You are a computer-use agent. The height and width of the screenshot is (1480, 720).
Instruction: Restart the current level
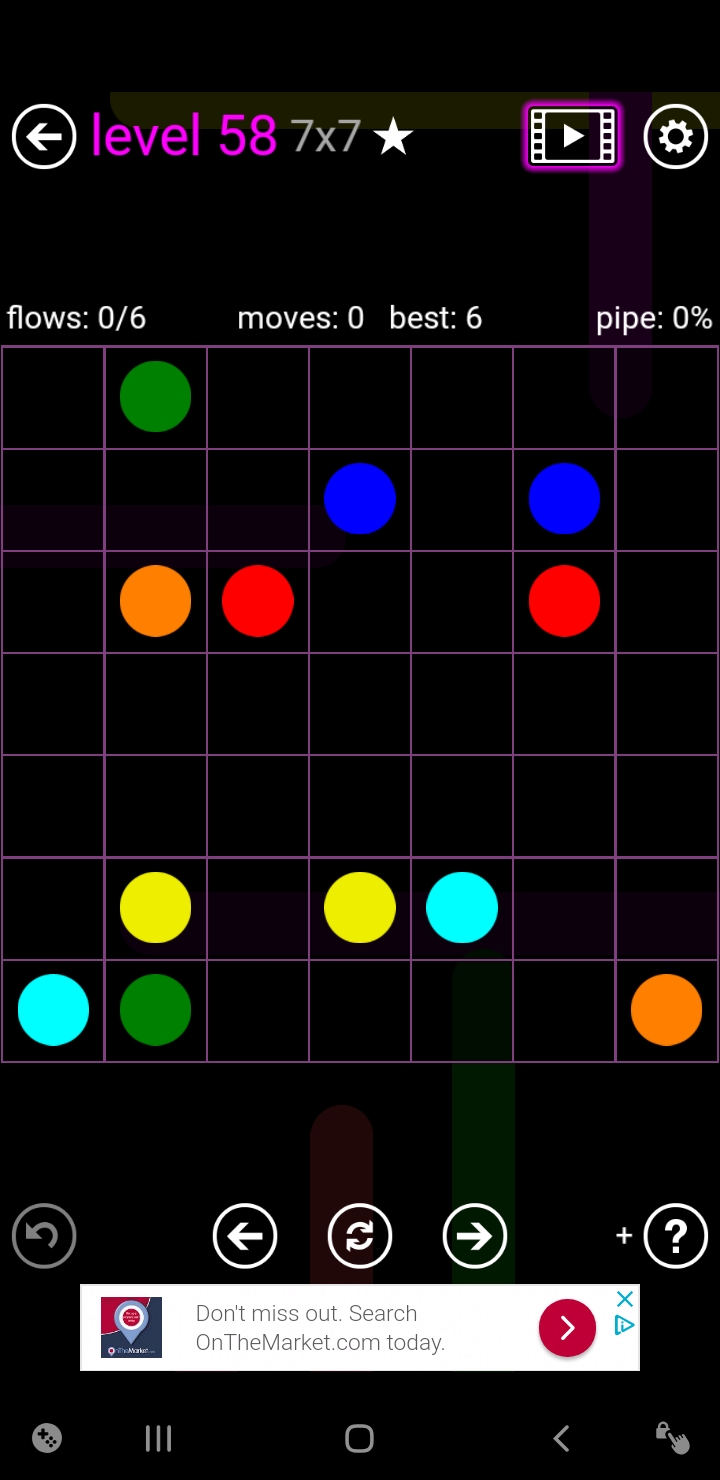[x=360, y=1236]
